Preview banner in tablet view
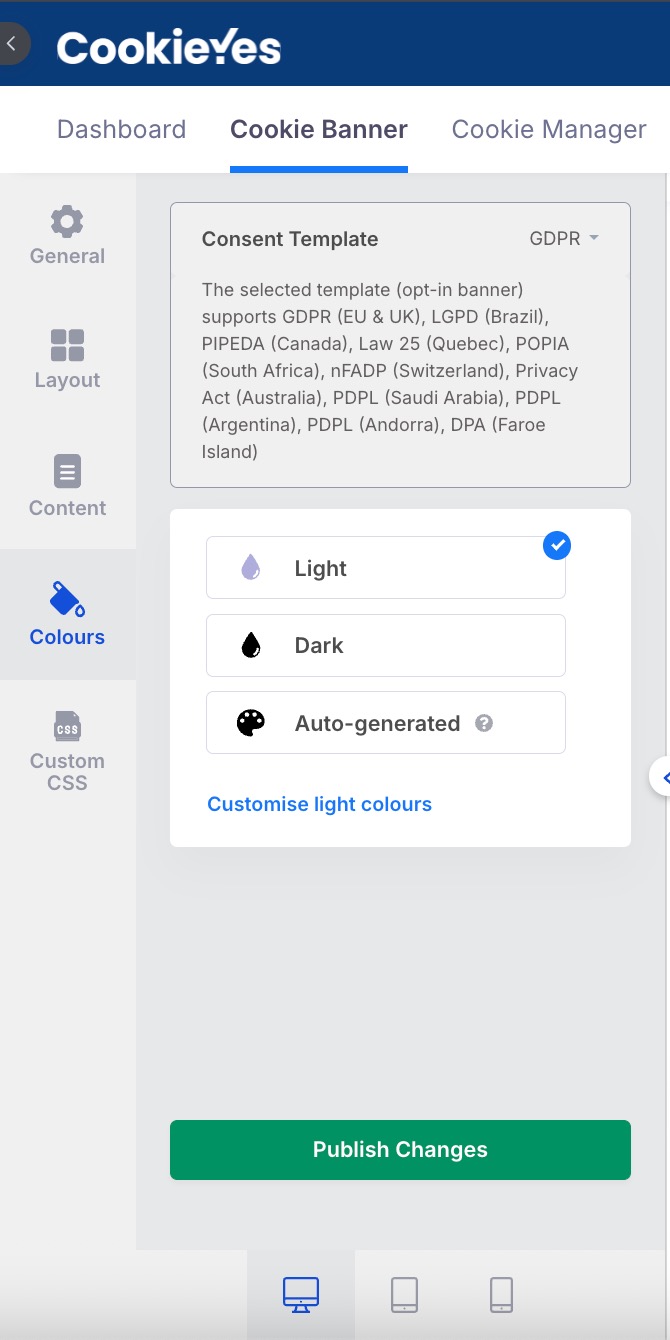 404,1295
